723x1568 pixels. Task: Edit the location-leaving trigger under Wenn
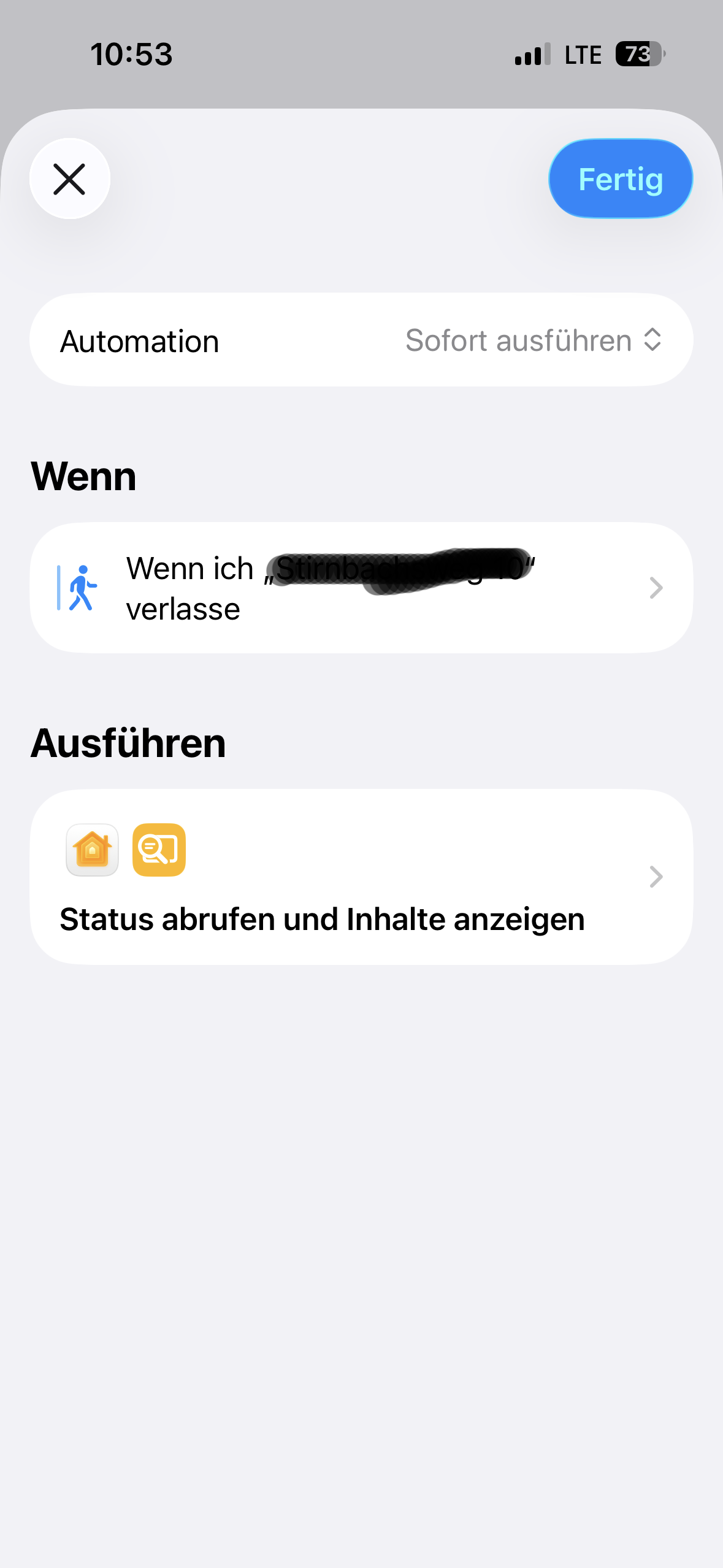[361, 588]
